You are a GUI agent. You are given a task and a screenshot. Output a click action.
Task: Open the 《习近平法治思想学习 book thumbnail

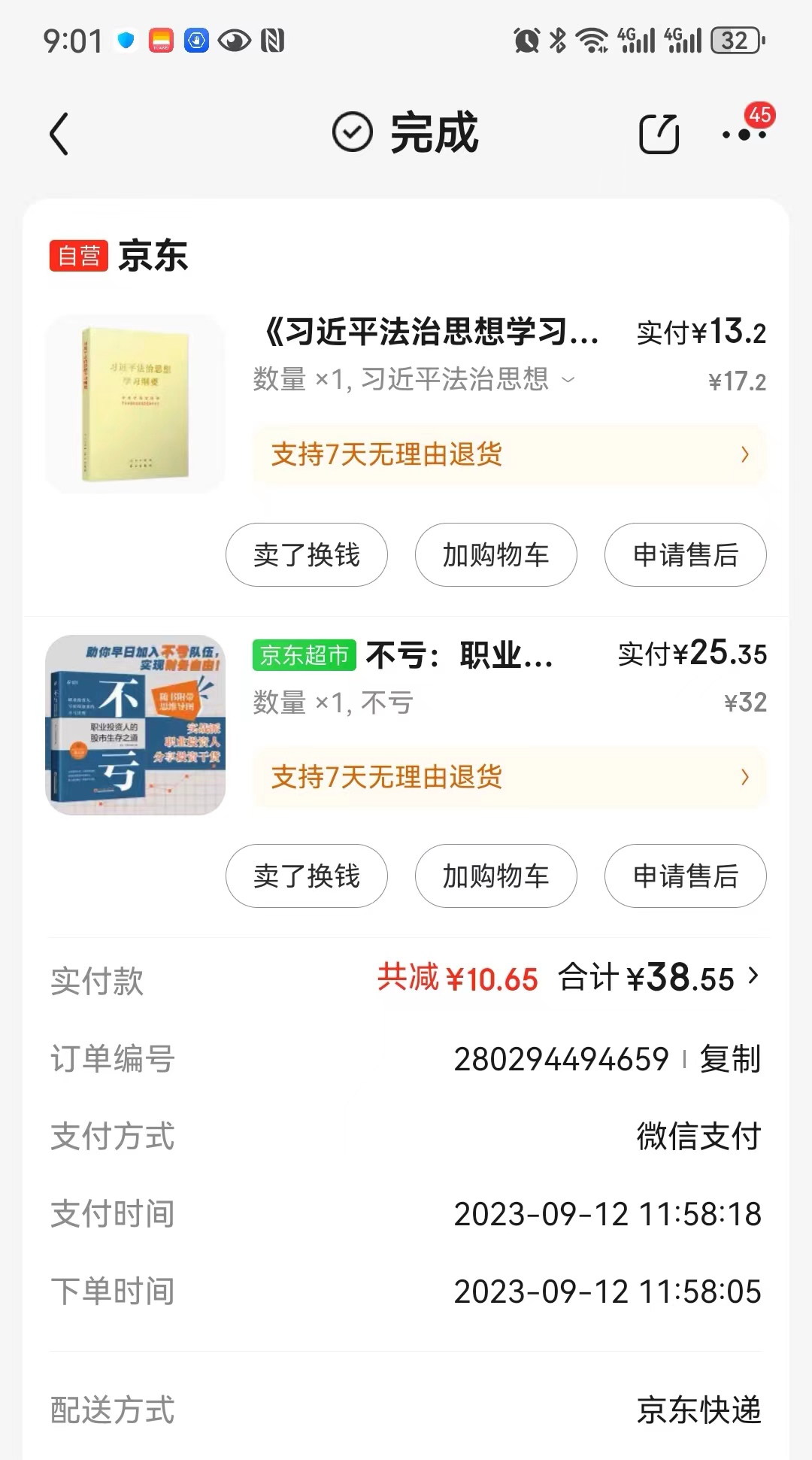click(135, 404)
